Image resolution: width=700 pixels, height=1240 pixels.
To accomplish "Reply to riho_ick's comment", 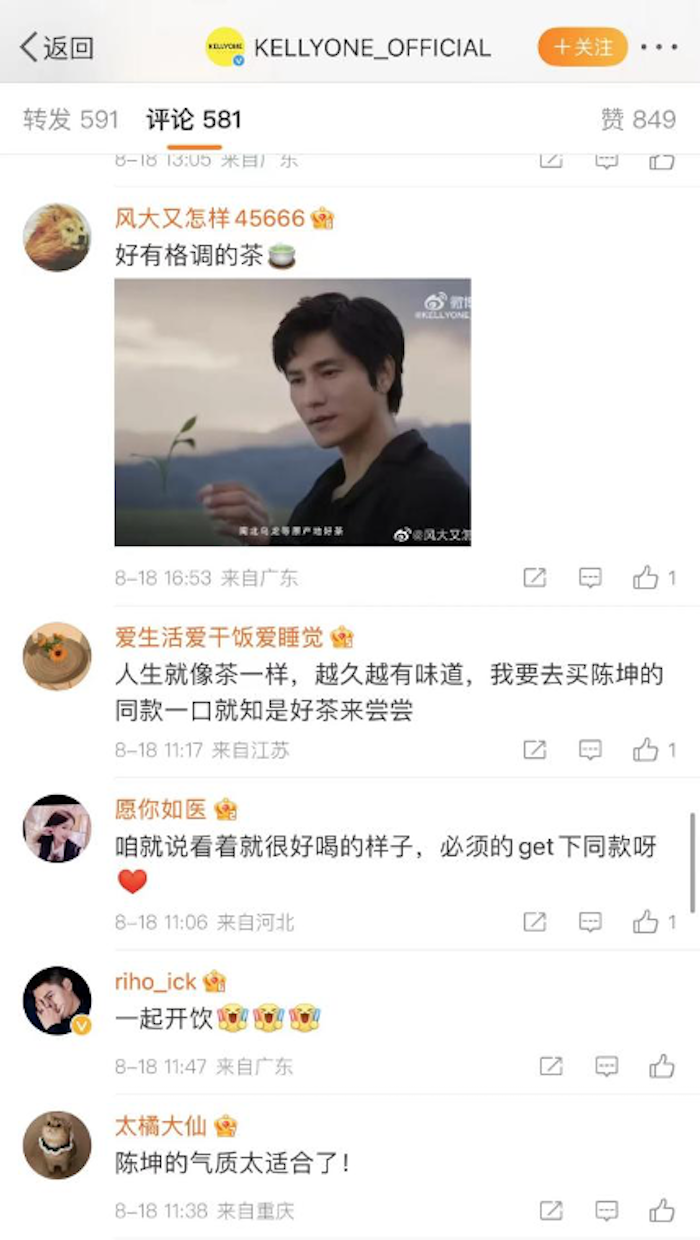I will (x=606, y=1067).
